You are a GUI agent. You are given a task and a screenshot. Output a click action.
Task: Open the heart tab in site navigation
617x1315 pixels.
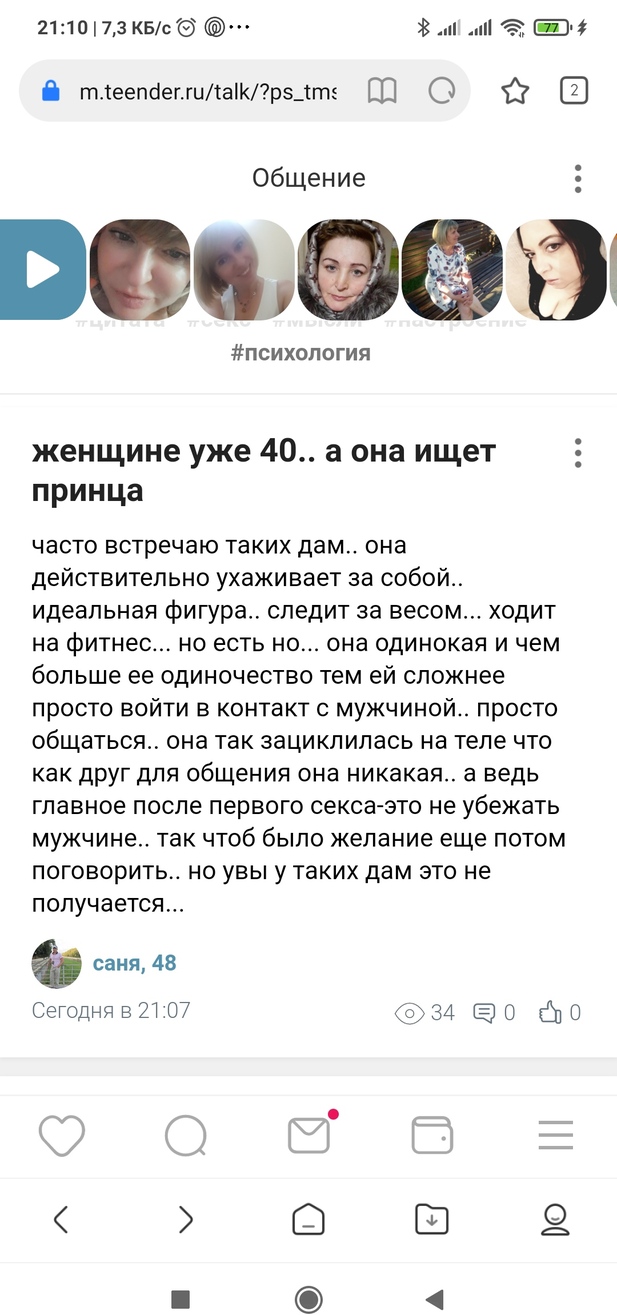[x=61, y=1135]
